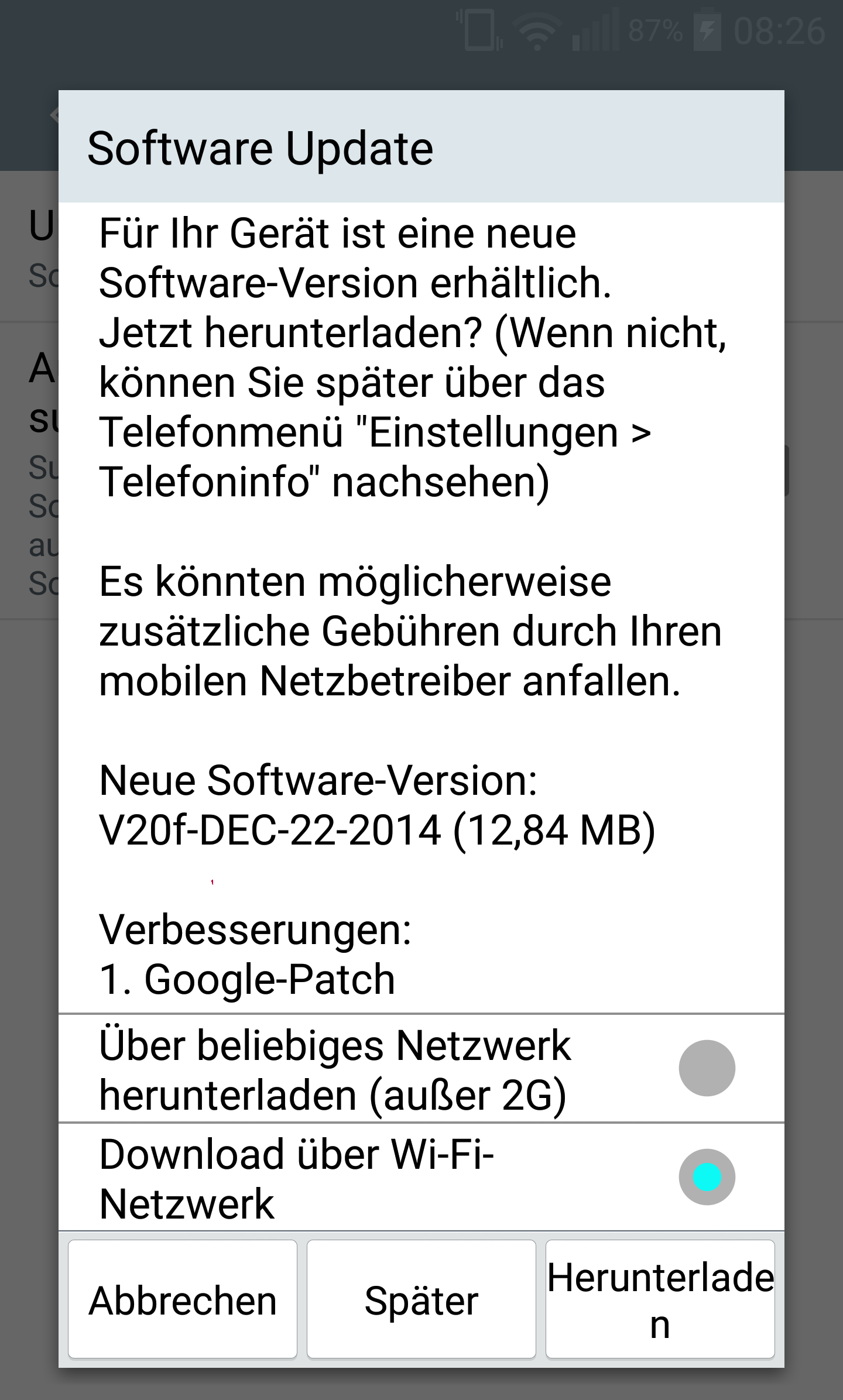Choose Download über Wi-Fi-Netzwerk option
The image size is (843, 1400).
pos(421,1177)
